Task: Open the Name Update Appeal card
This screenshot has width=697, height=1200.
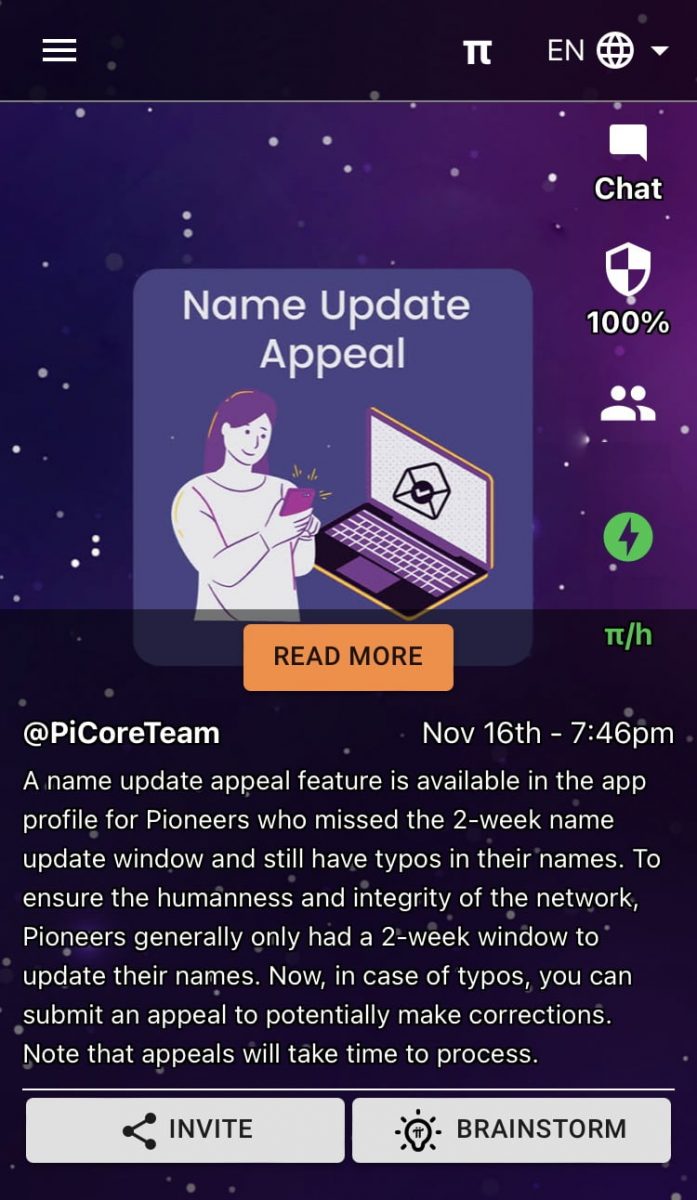Action: pos(333,445)
